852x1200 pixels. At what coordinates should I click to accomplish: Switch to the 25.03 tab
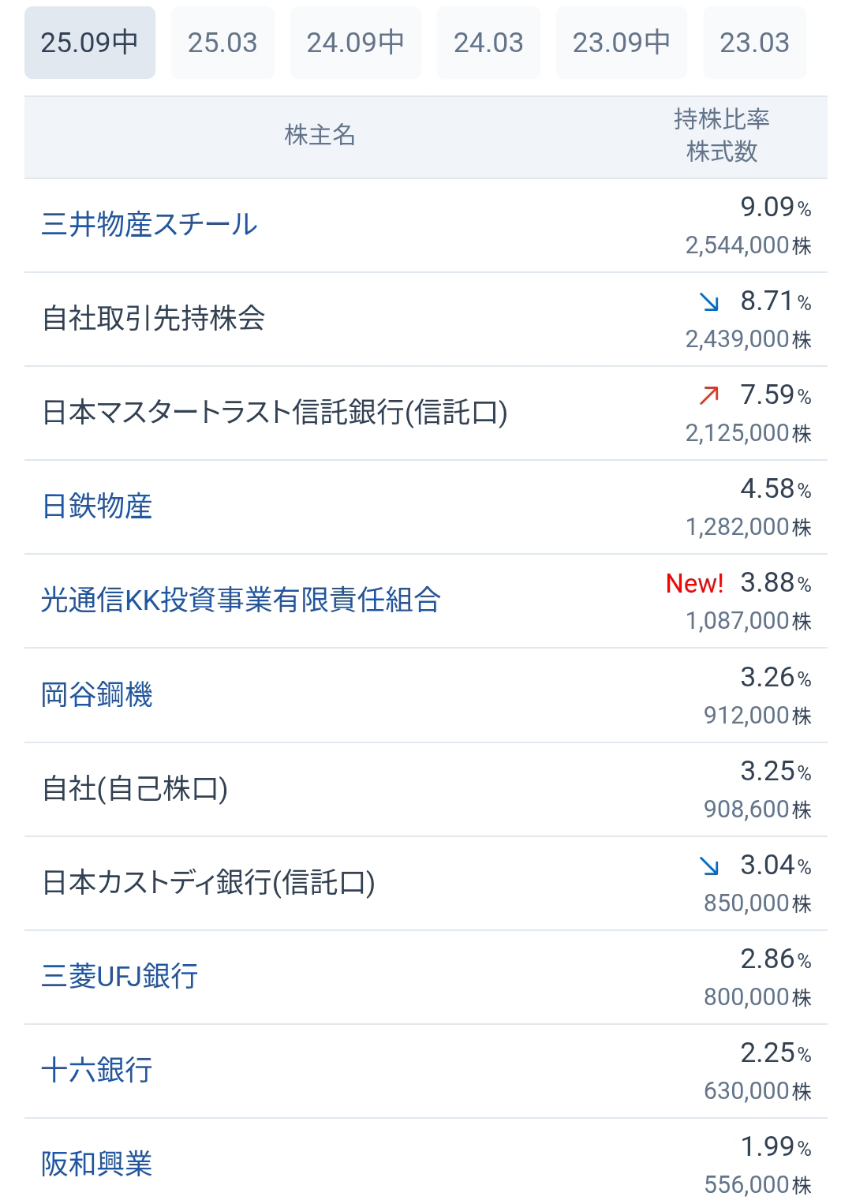[222, 42]
